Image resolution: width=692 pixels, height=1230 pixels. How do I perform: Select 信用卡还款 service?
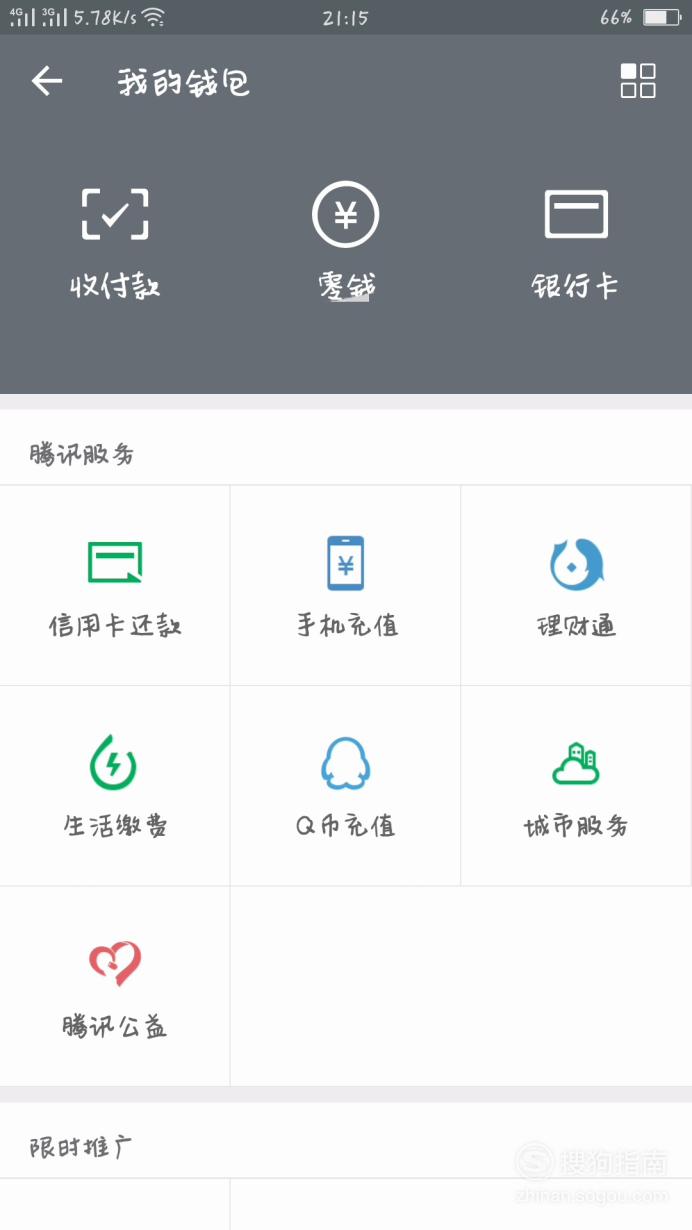pyautogui.click(x=115, y=586)
